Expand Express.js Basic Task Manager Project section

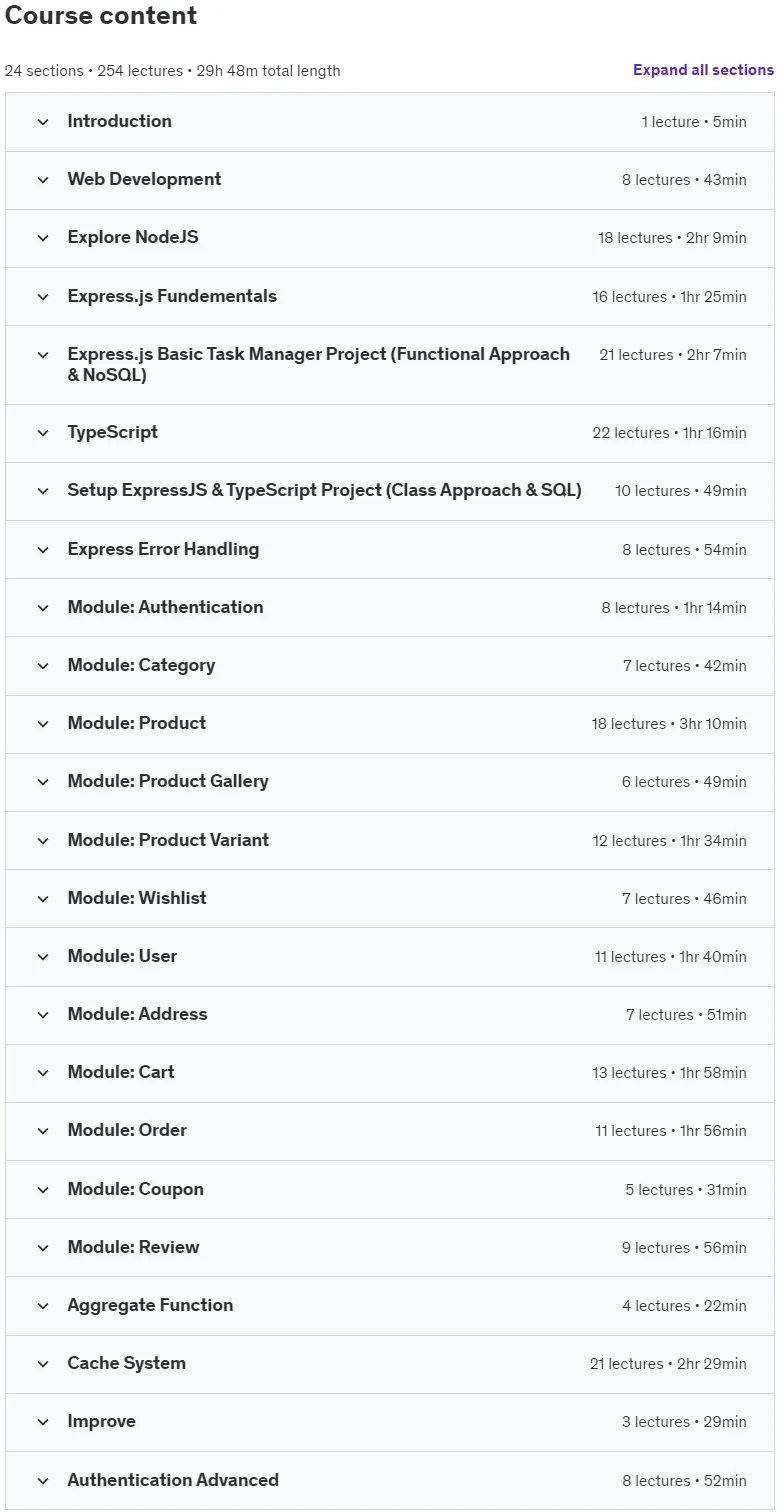click(x=390, y=365)
